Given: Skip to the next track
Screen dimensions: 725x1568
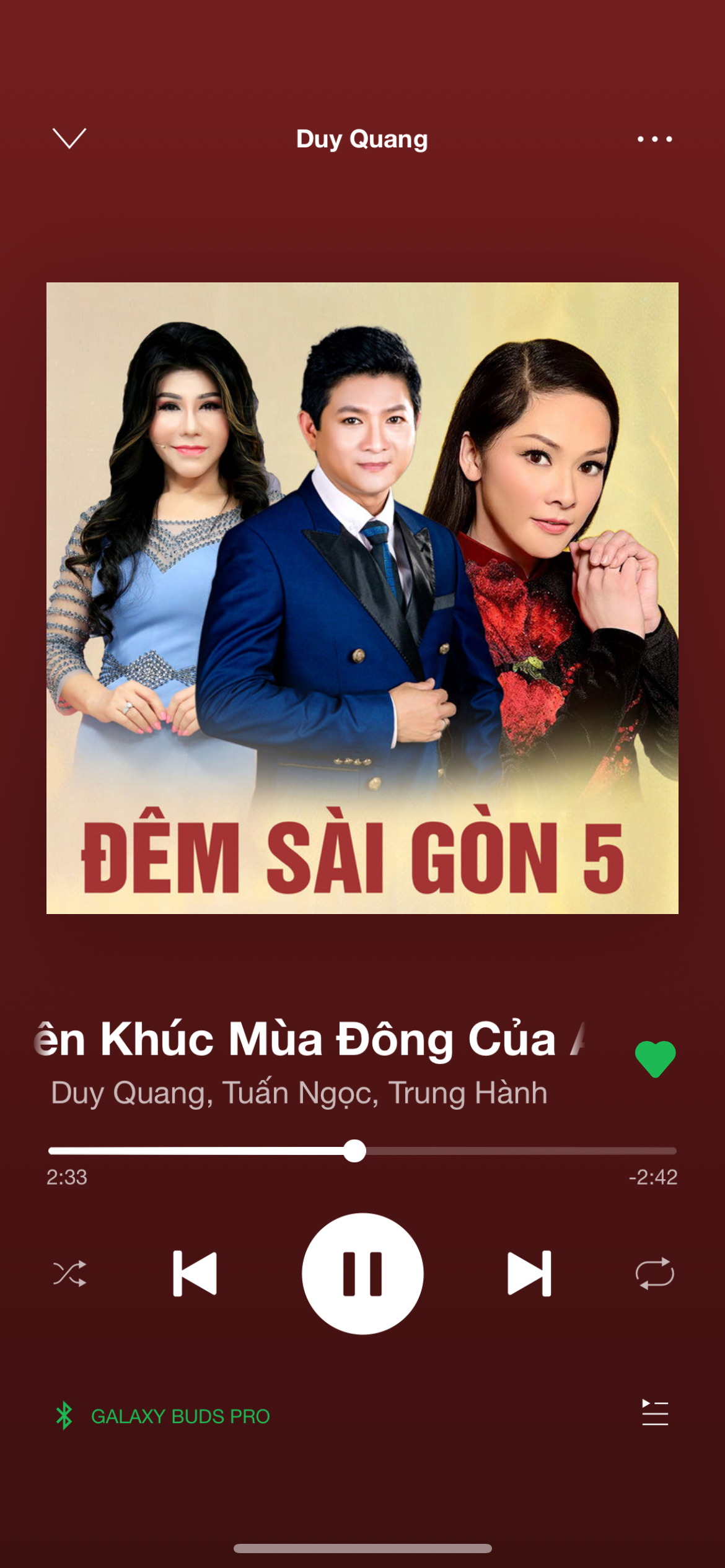Looking at the screenshot, I should pos(529,1273).
